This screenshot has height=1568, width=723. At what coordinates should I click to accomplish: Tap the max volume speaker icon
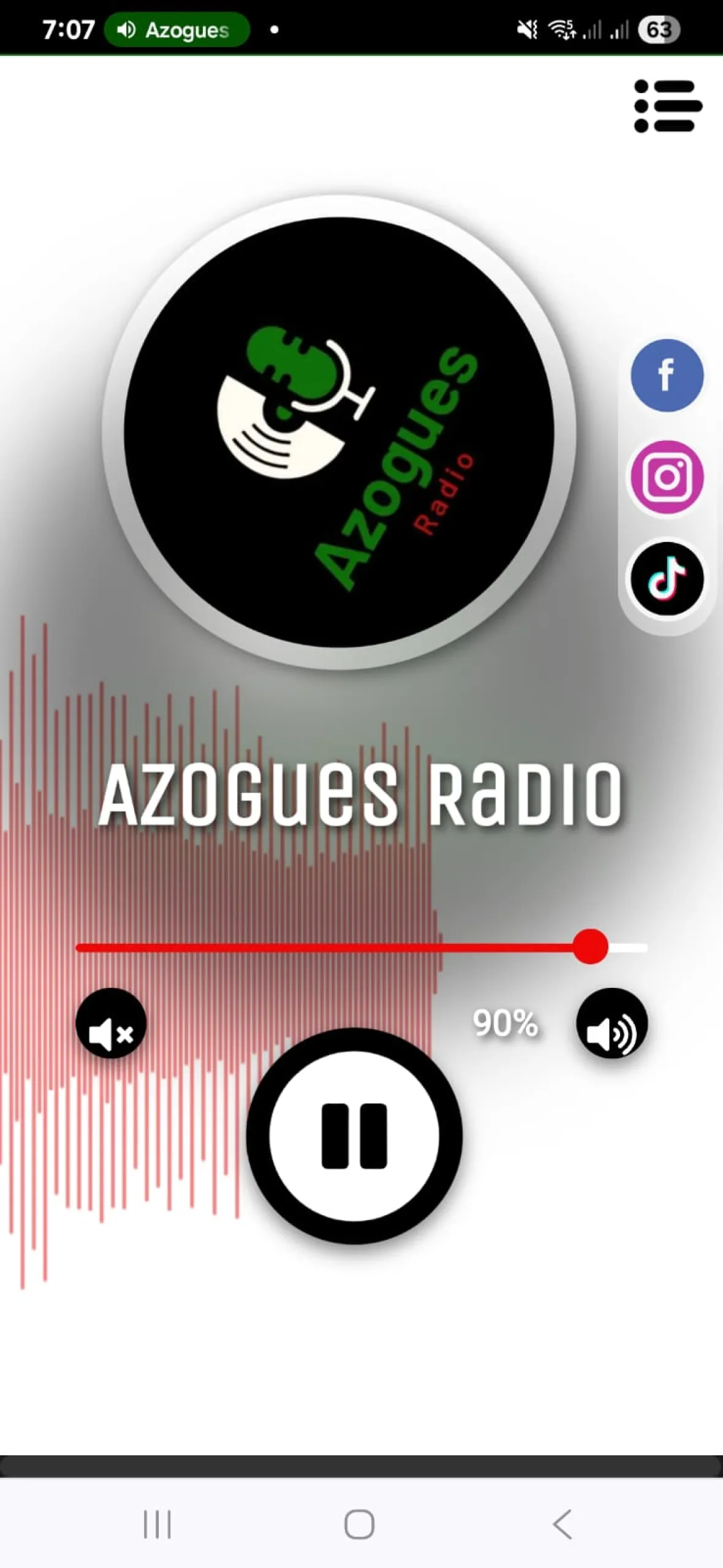(x=611, y=1023)
